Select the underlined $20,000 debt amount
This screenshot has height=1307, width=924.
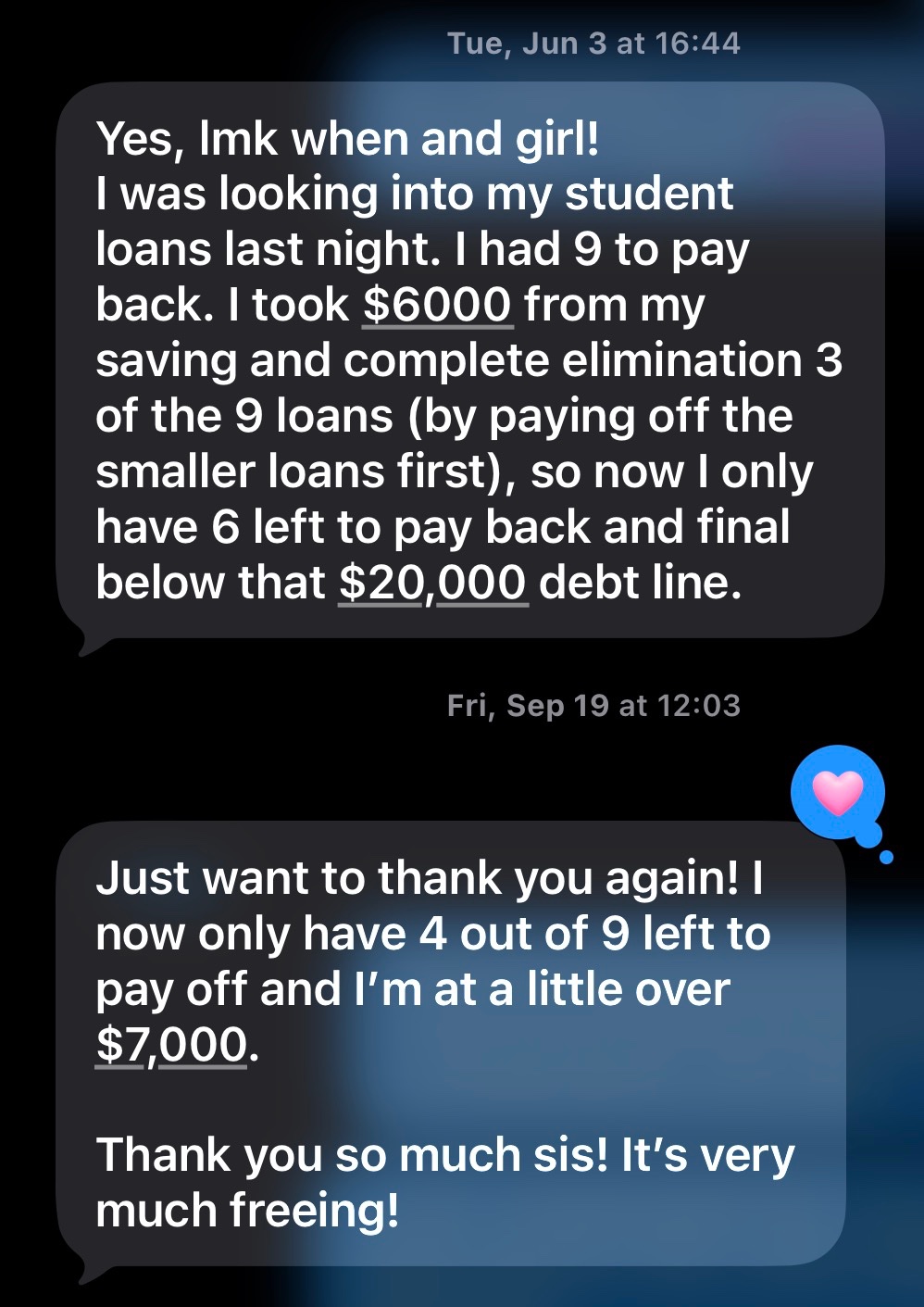pos(433,583)
